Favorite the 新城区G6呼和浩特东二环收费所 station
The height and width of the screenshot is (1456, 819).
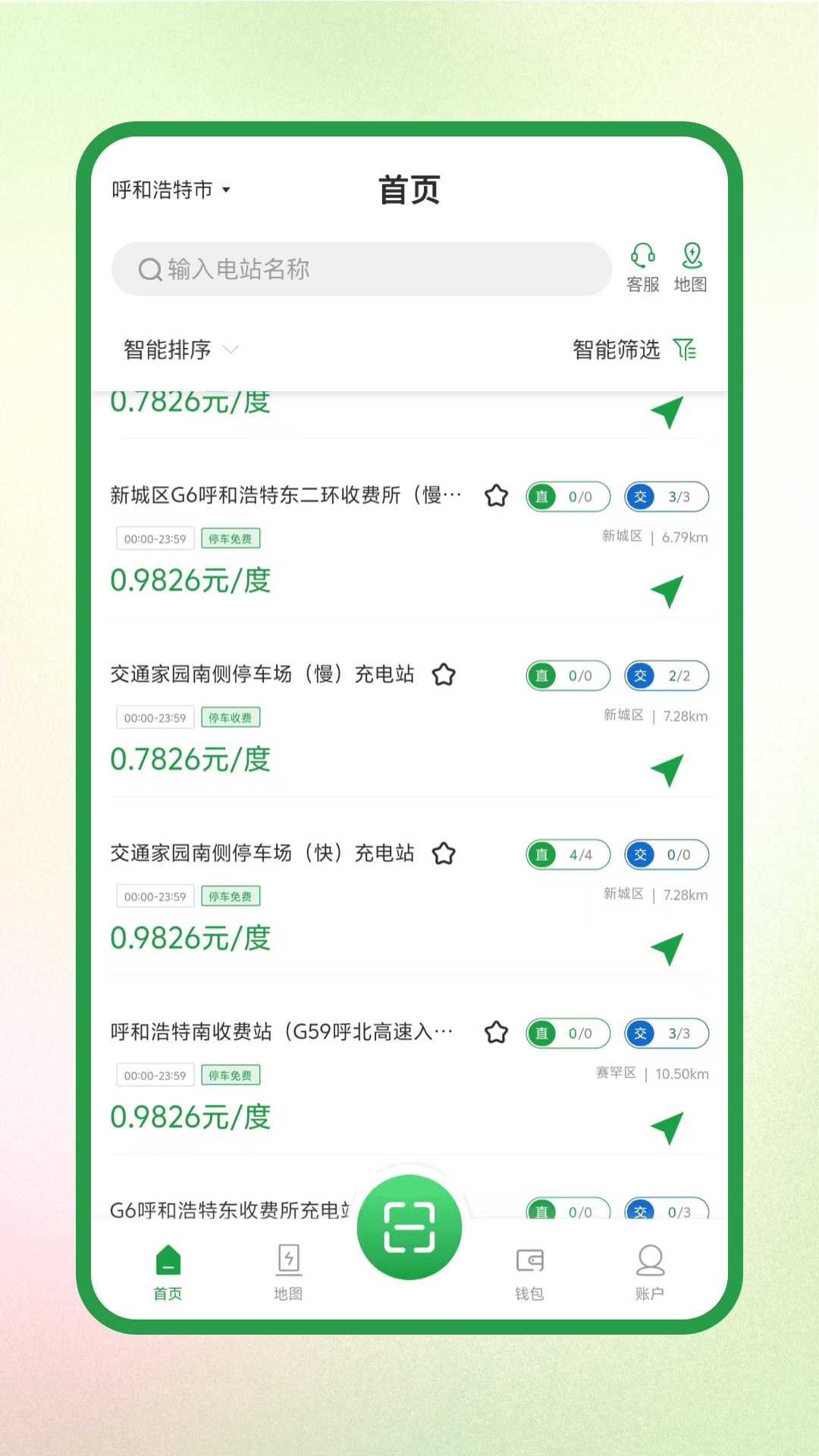(x=497, y=495)
